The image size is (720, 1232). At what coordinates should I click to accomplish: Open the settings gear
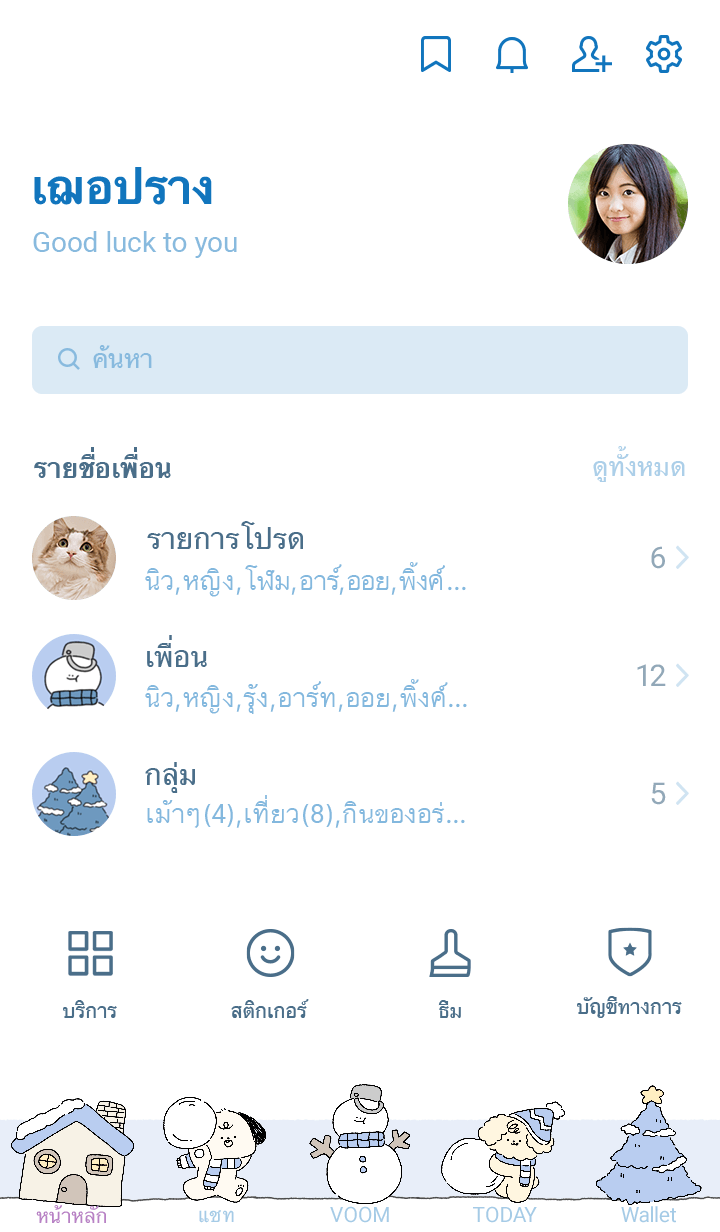tap(664, 55)
